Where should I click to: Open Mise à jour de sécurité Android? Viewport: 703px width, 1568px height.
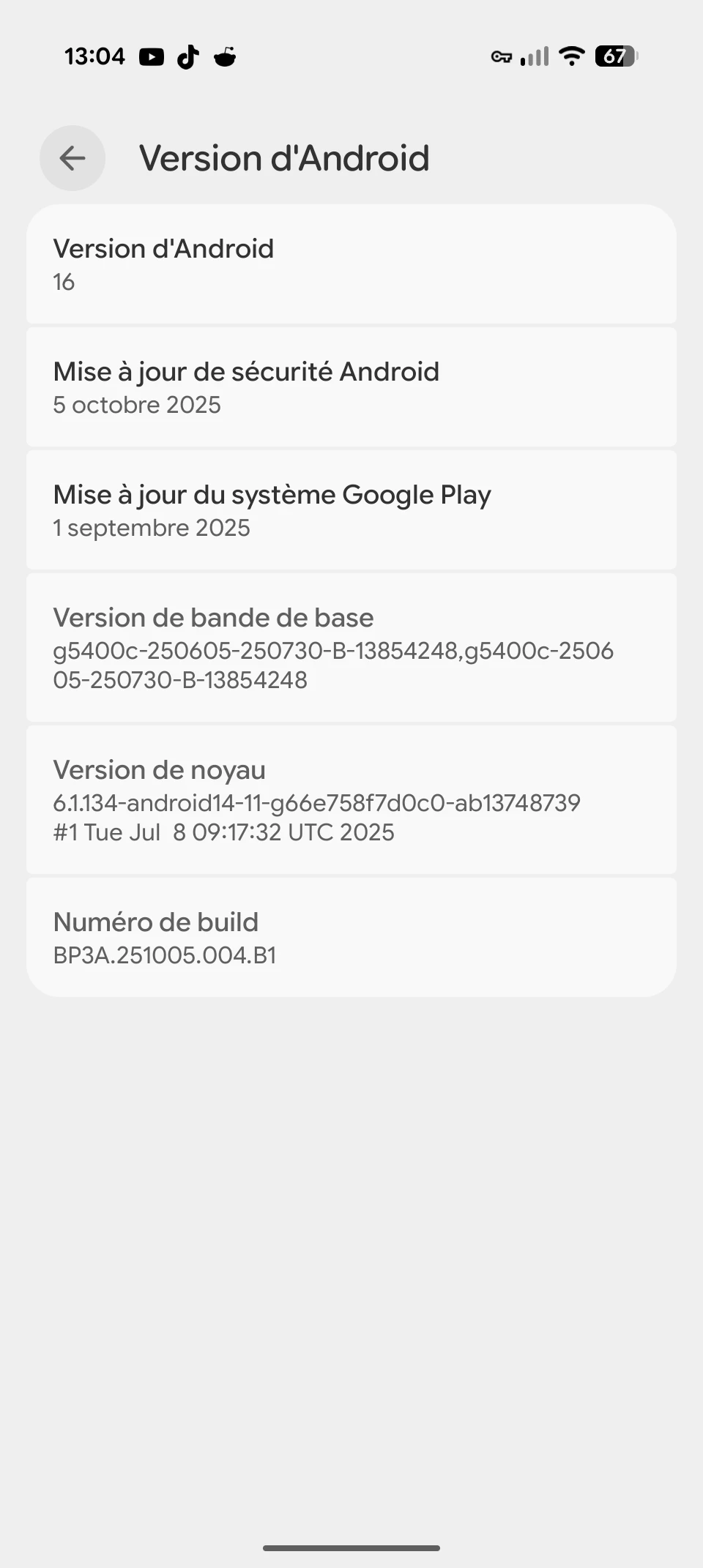(351, 387)
